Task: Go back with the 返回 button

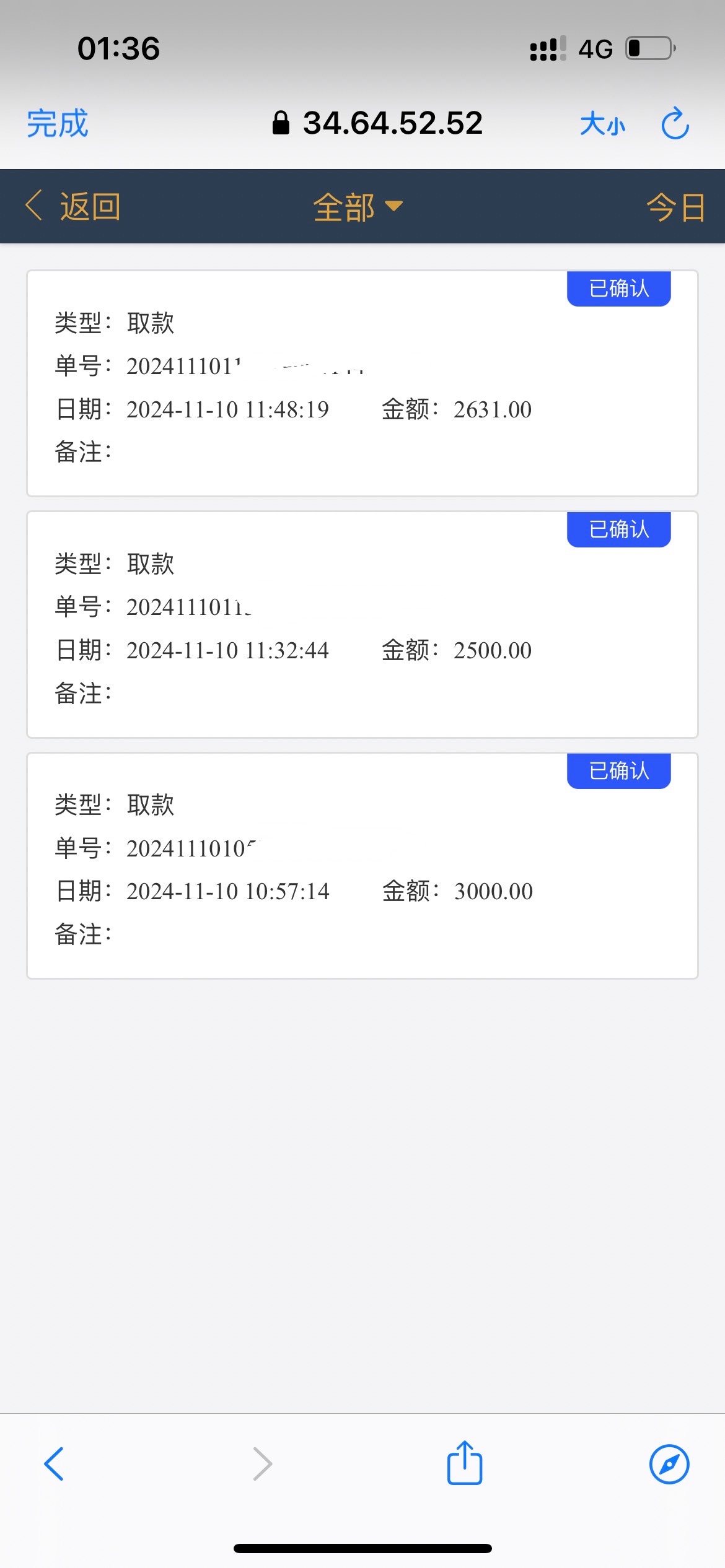Action: click(x=73, y=206)
